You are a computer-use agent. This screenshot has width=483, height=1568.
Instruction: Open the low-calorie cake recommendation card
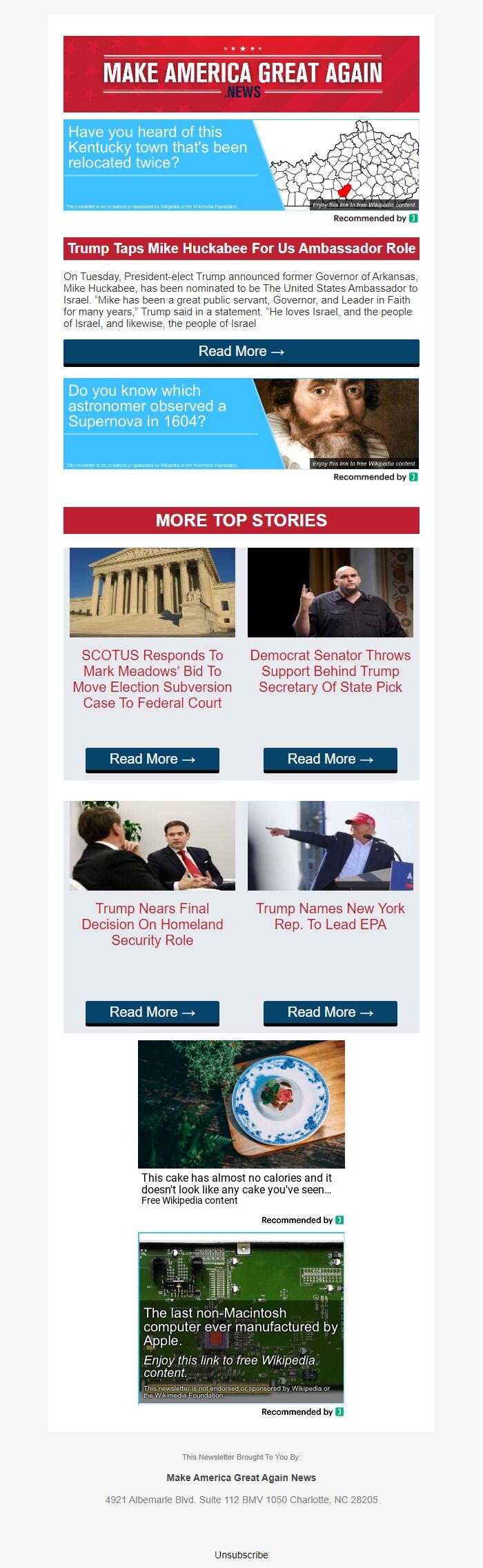(241, 1121)
